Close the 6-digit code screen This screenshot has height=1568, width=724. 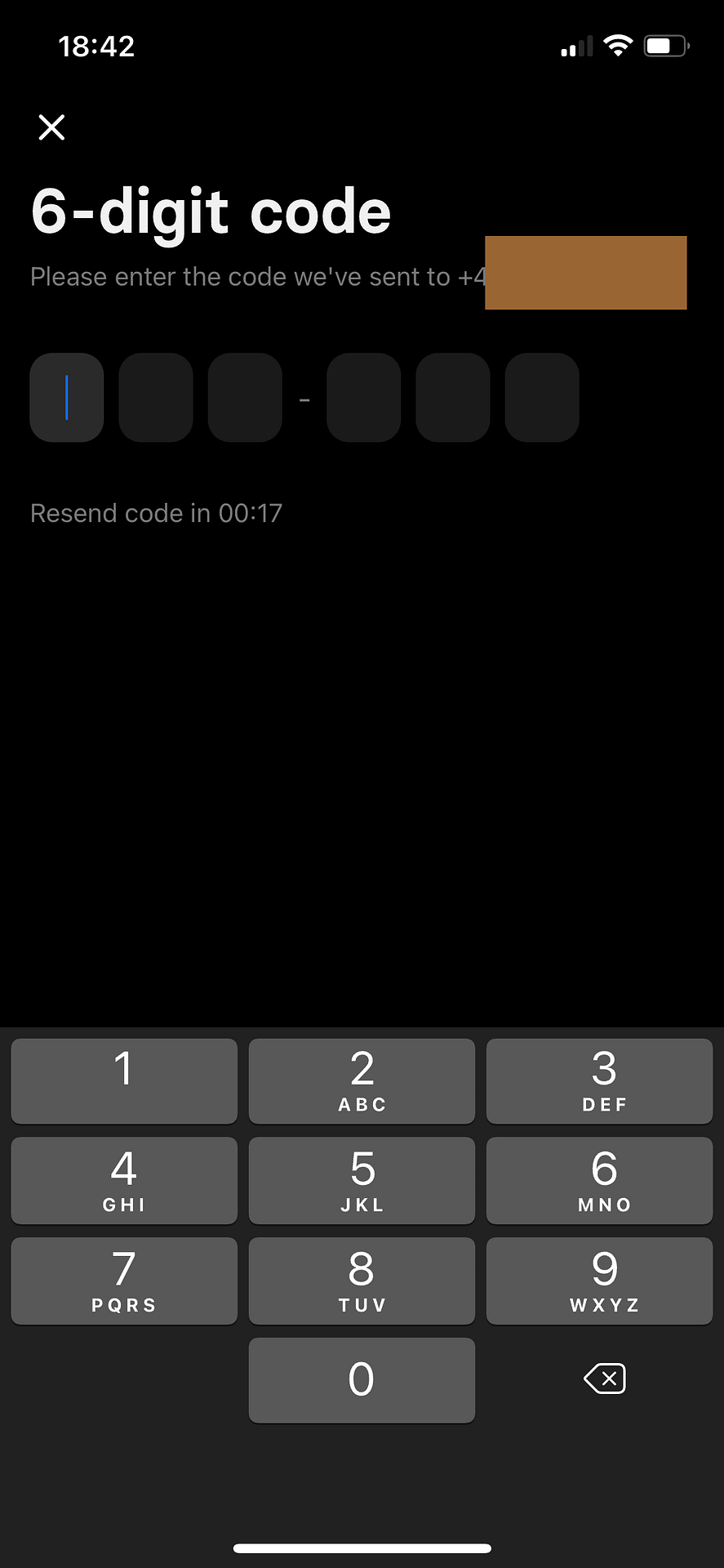tap(51, 127)
